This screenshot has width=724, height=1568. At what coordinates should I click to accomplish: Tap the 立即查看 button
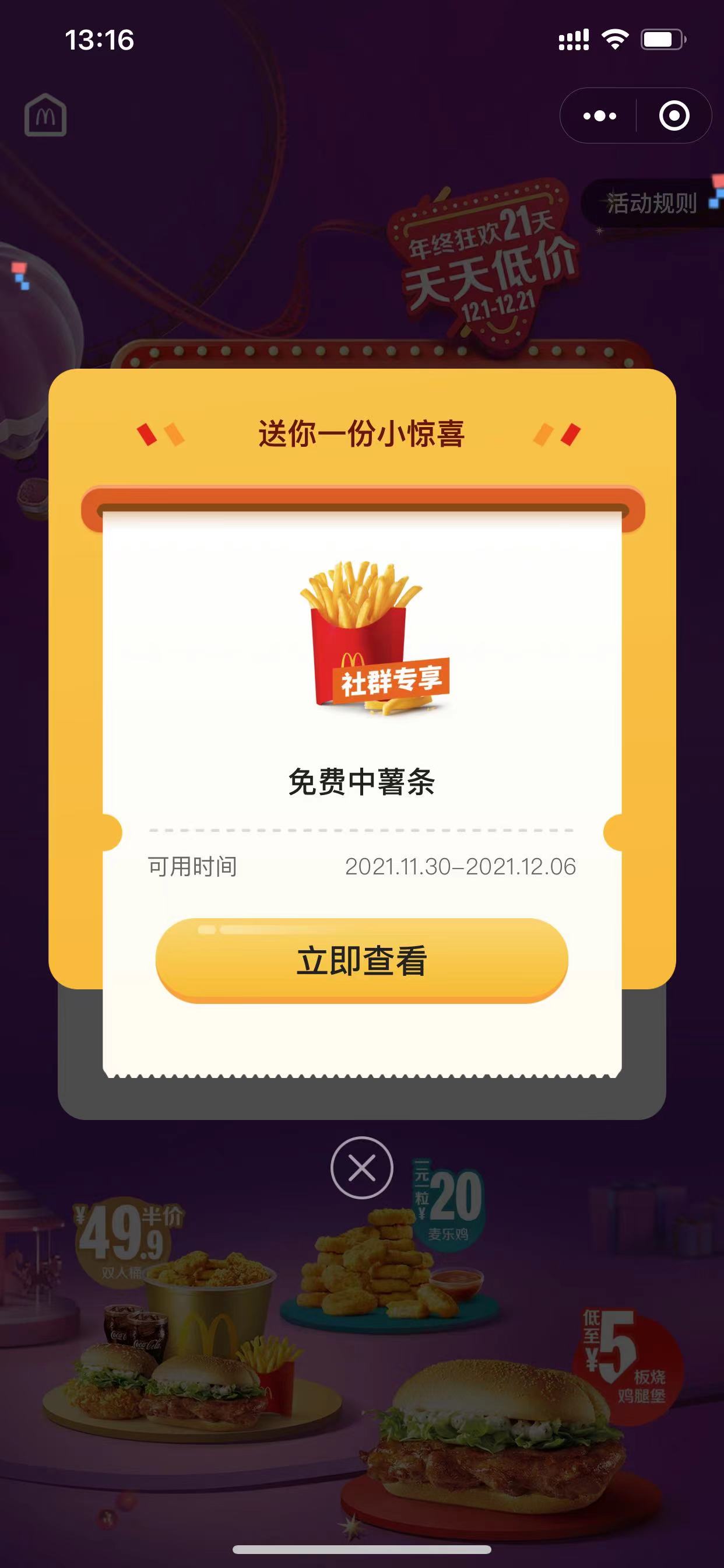pyautogui.click(x=361, y=960)
